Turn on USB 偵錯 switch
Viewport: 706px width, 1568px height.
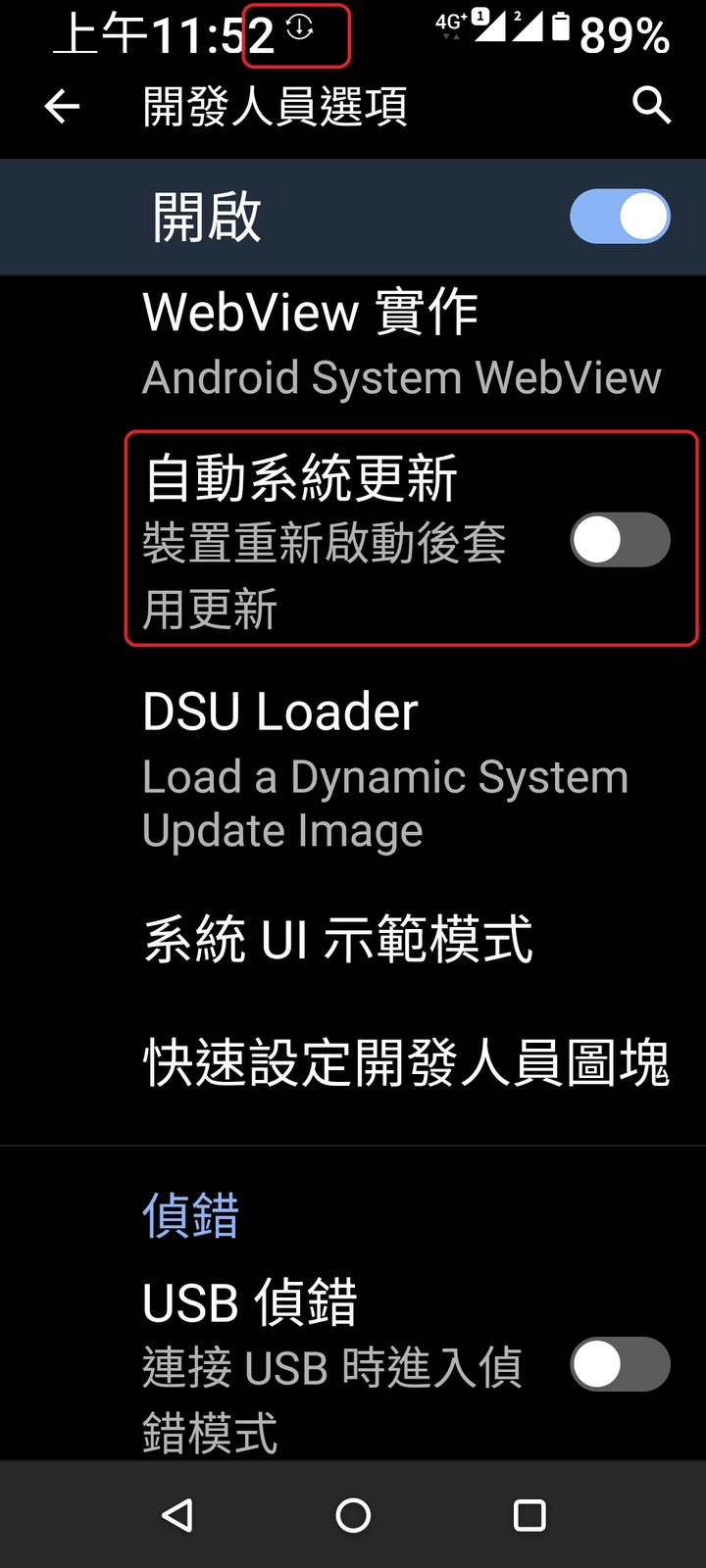620,1364
